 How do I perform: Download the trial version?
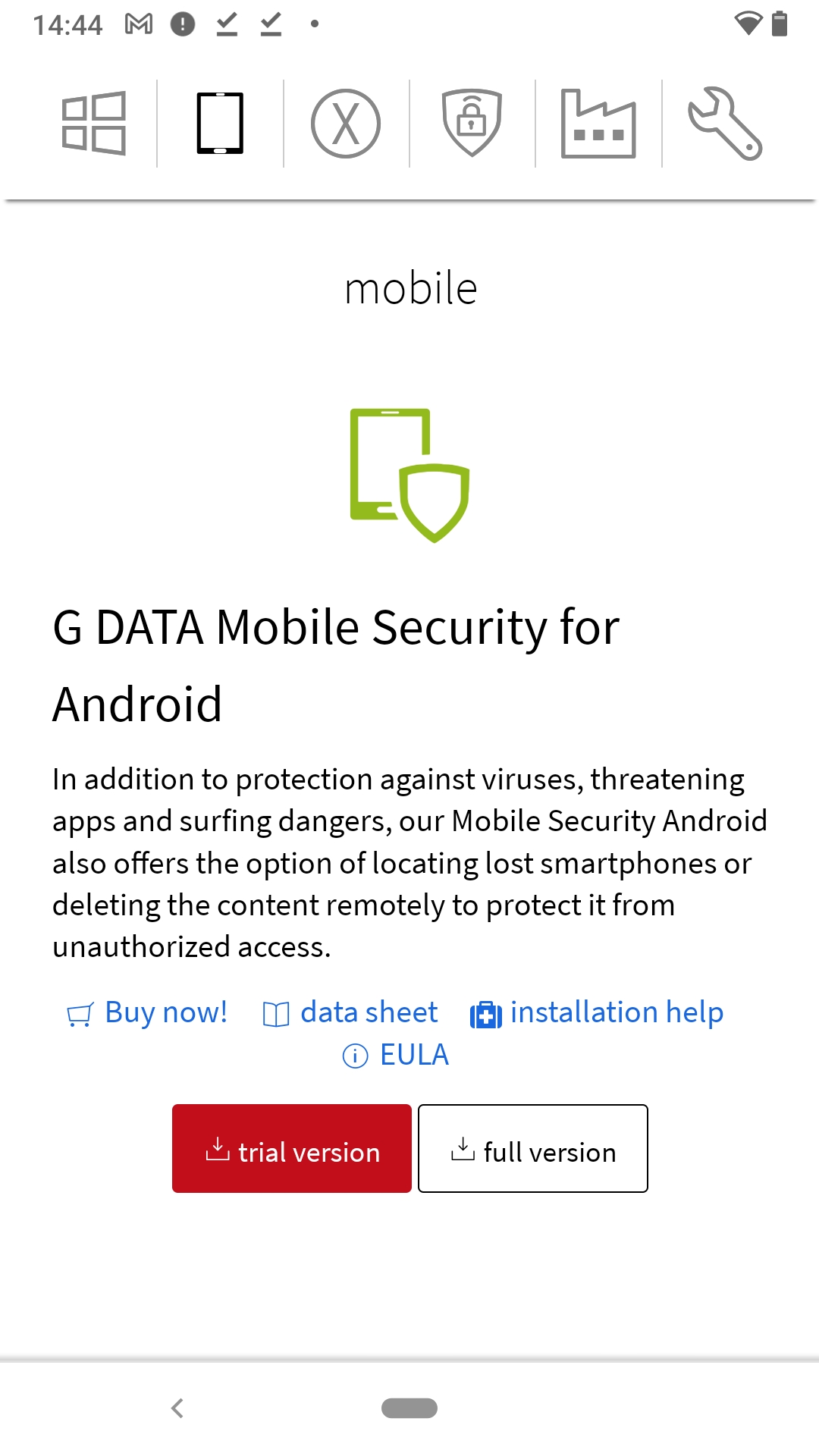(292, 1149)
